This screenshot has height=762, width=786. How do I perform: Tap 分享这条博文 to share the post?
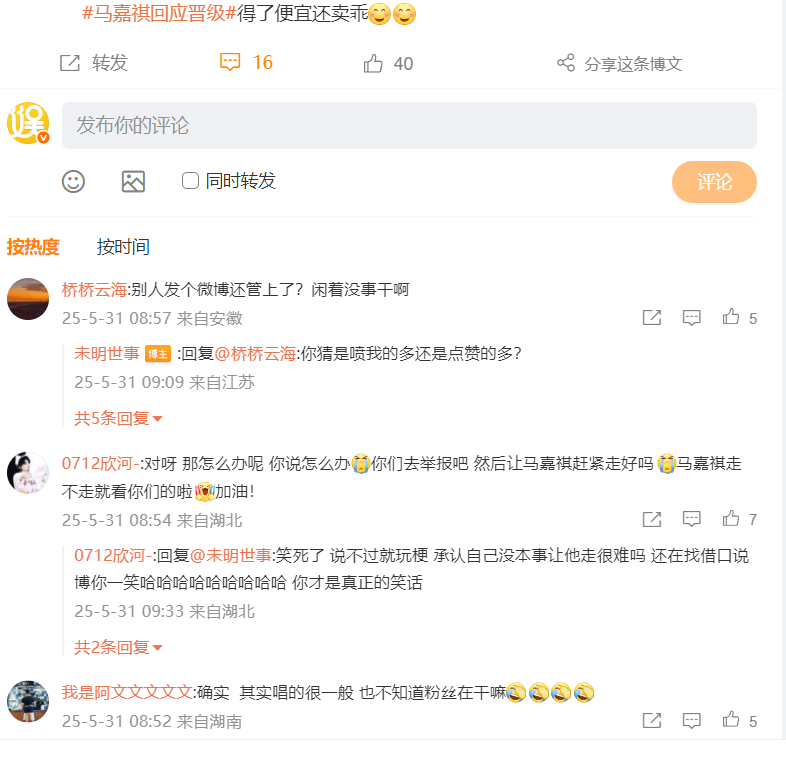(619, 64)
